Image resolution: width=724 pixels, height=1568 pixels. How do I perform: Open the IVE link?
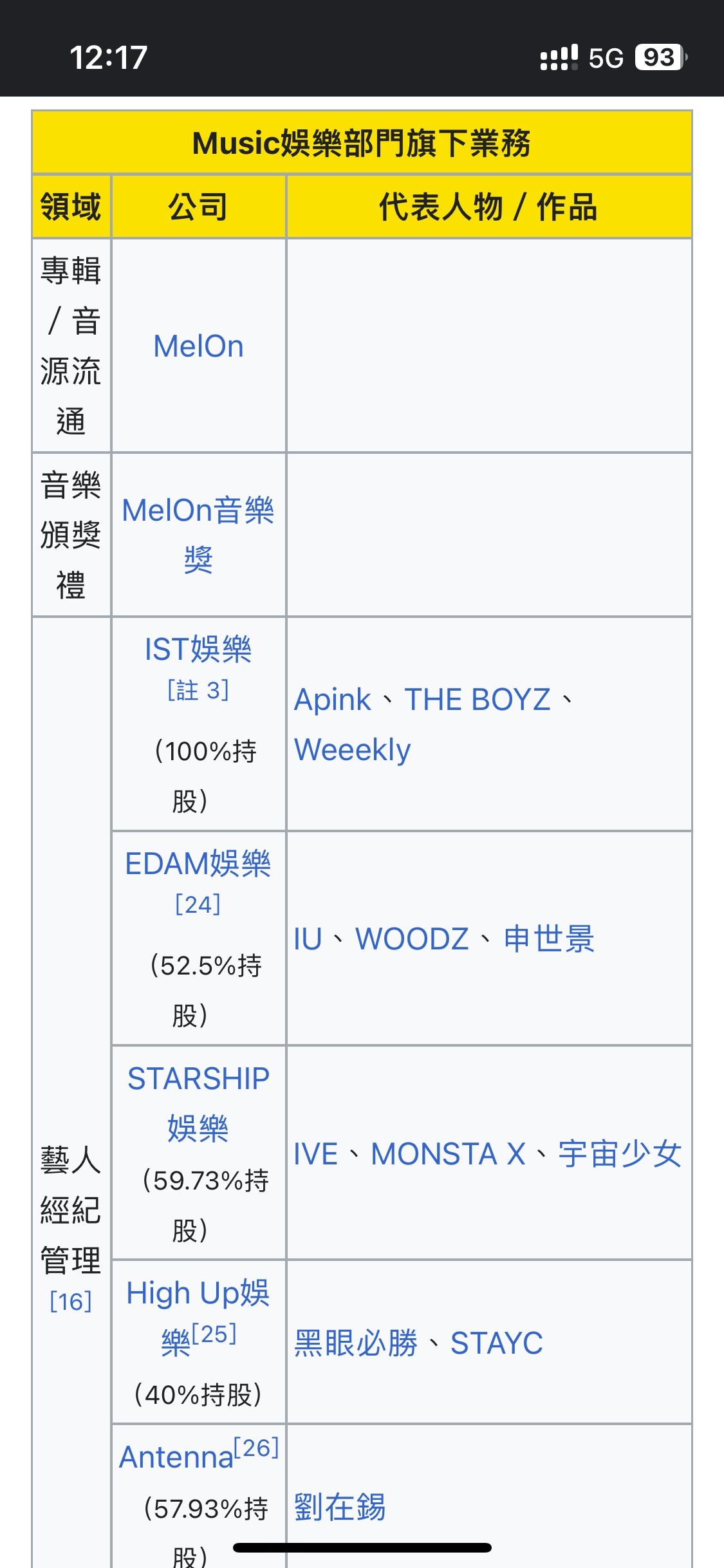tap(315, 1153)
